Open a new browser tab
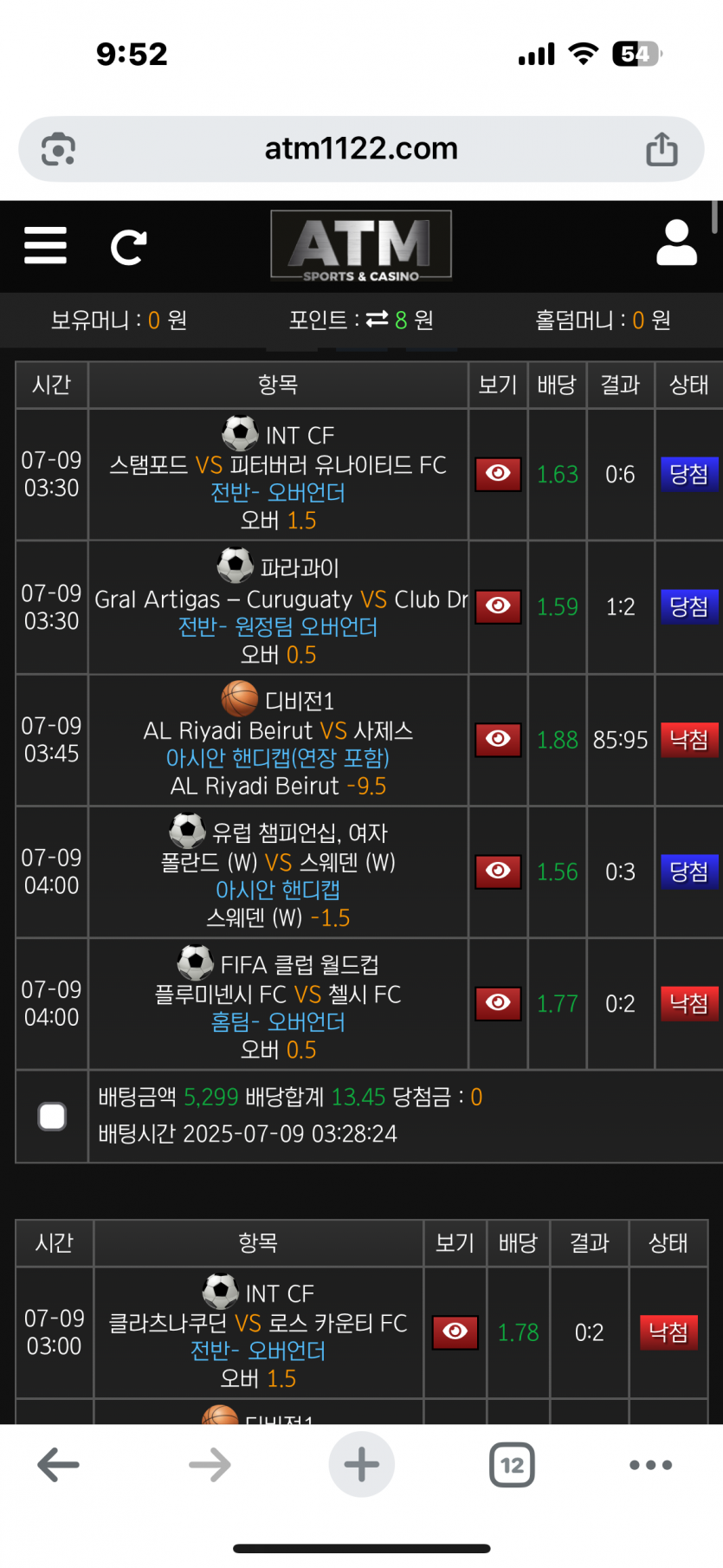Image resolution: width=723 pixels, height=1568 pixels. (362, 1465)
